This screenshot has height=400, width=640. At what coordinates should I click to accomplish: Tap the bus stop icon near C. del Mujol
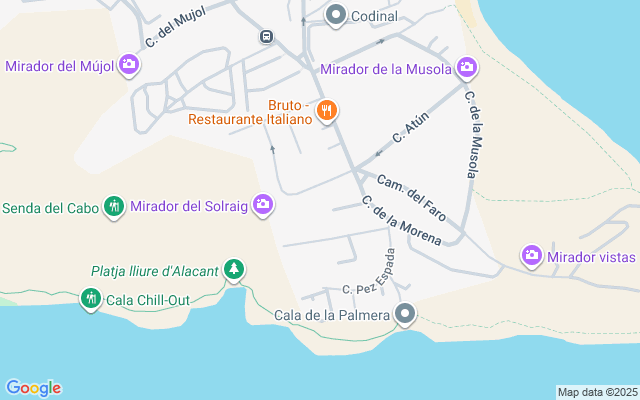266,37
